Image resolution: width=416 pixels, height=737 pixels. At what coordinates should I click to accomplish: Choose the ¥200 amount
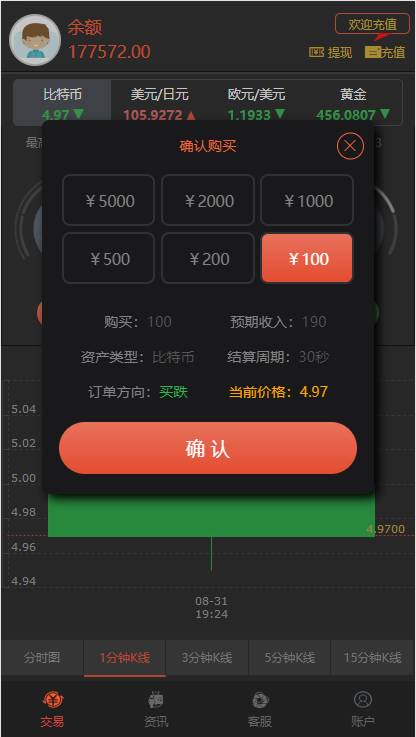click(208, 258)
